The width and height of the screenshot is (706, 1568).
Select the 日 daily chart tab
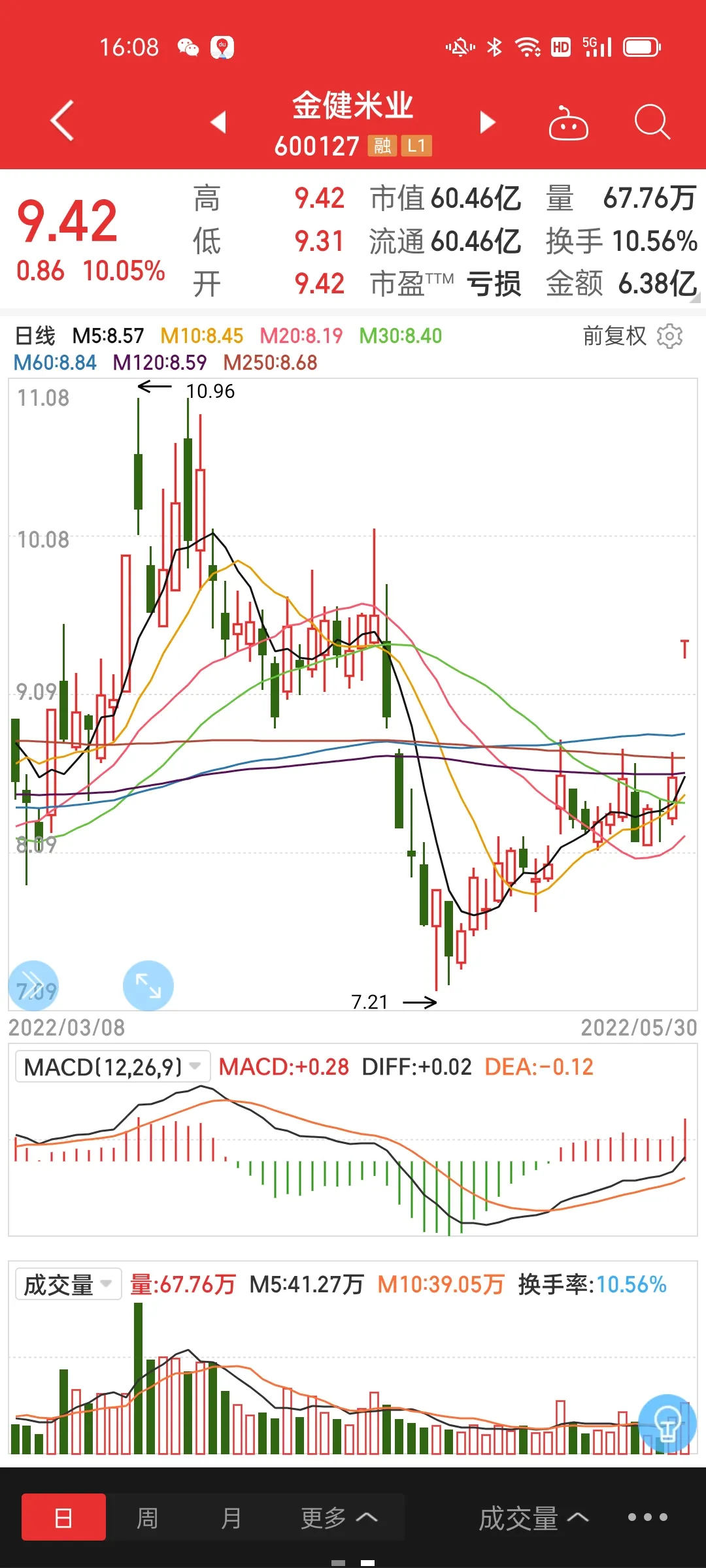(x=63, y=1517)
